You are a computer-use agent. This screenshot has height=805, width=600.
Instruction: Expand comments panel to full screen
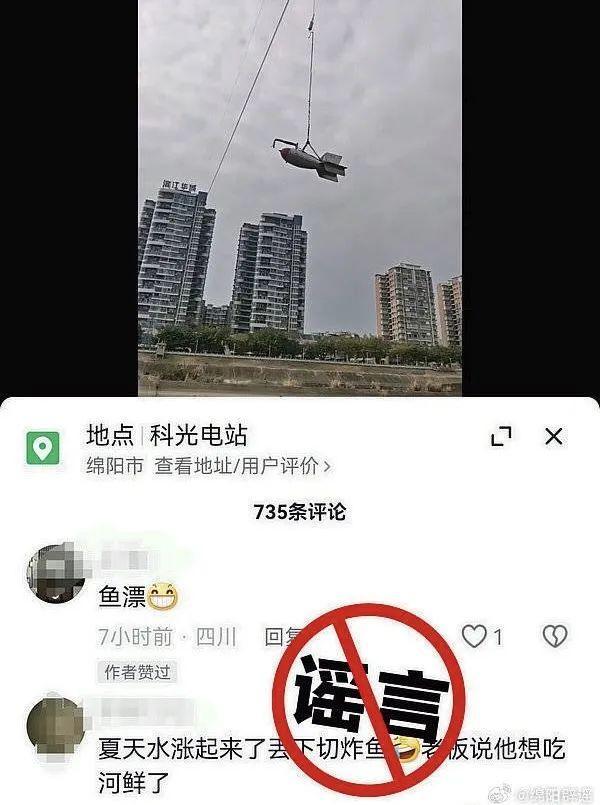tap(501, 437)
